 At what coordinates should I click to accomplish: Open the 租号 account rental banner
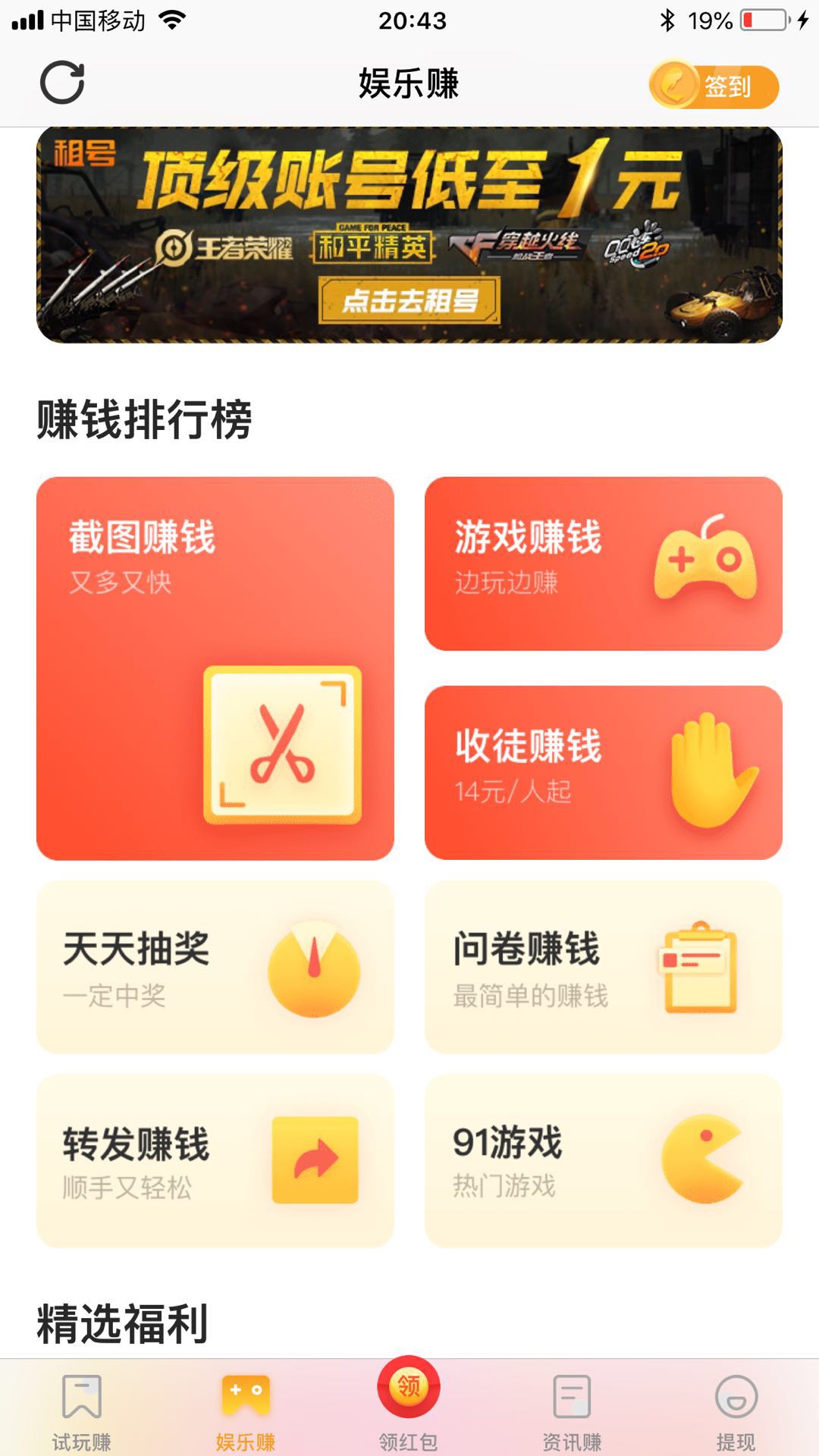point(409,235)
